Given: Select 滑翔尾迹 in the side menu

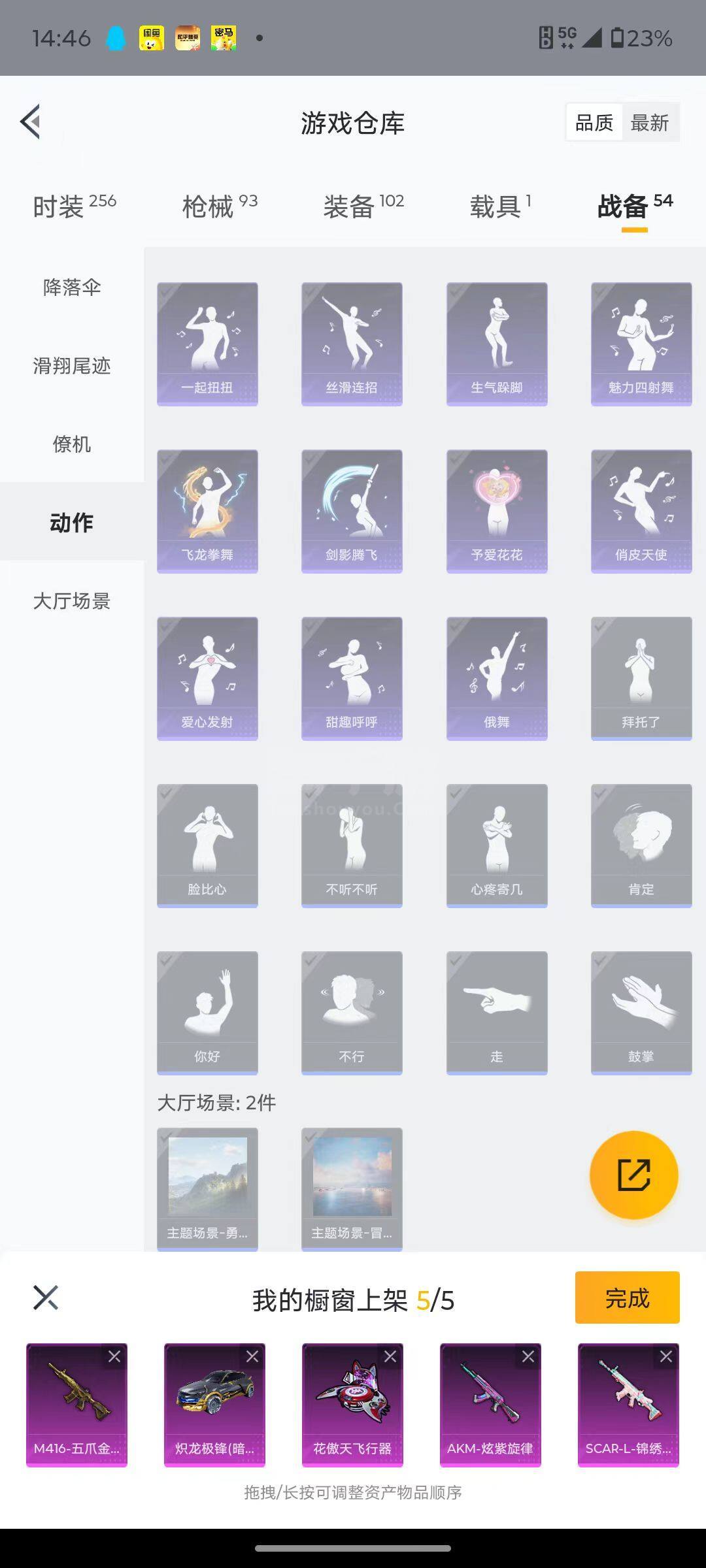Looking at the screenshot, I should 72,366.
